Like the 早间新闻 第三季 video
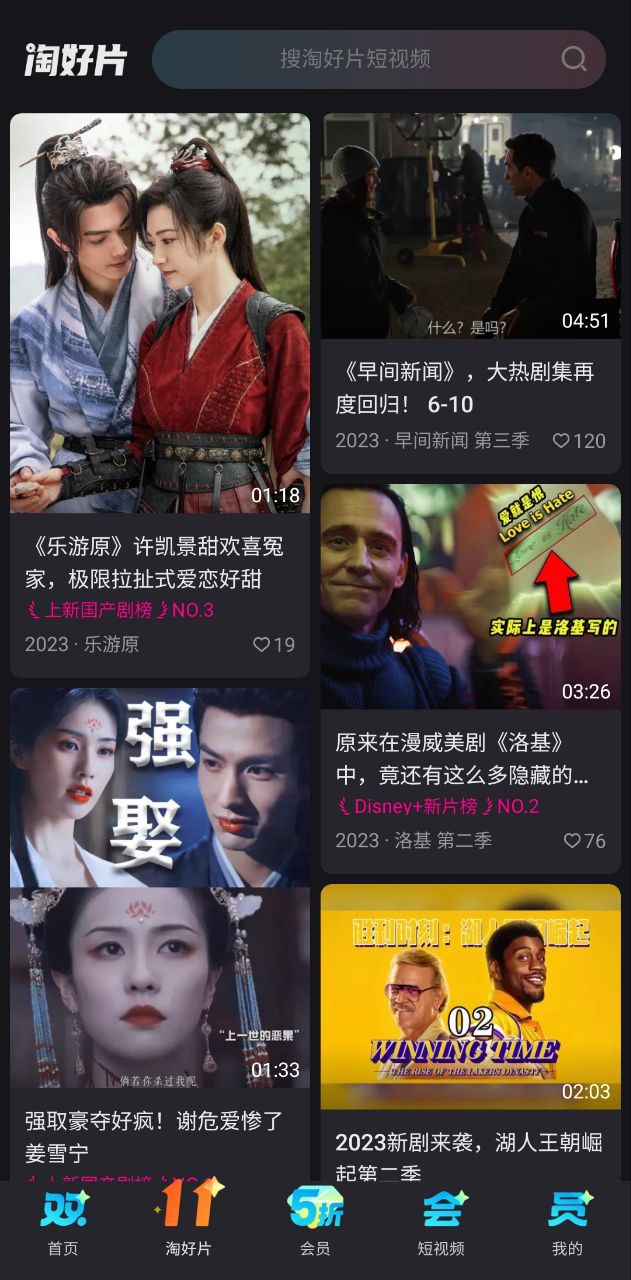This screenshot has width=631, height=1280. (x=561, y=441)
